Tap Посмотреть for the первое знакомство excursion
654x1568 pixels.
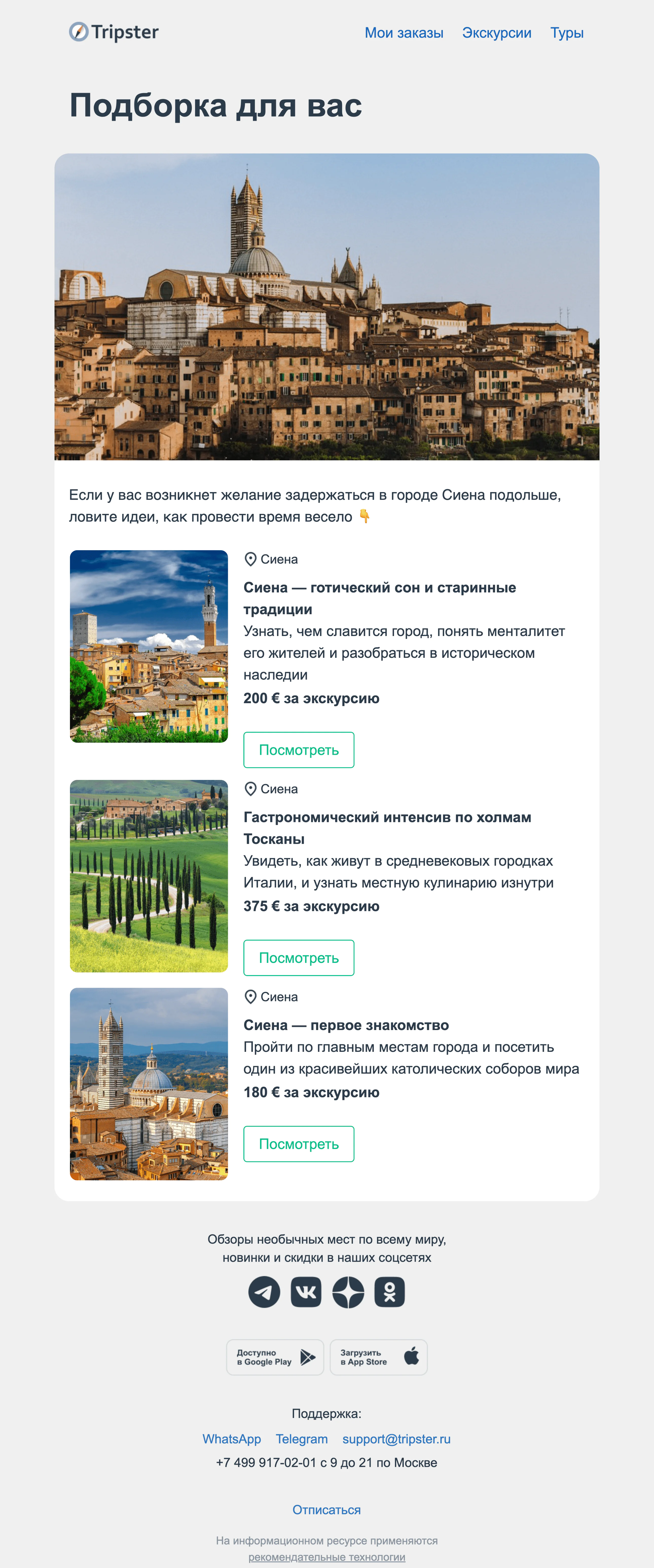click(x=298, y=1144)
